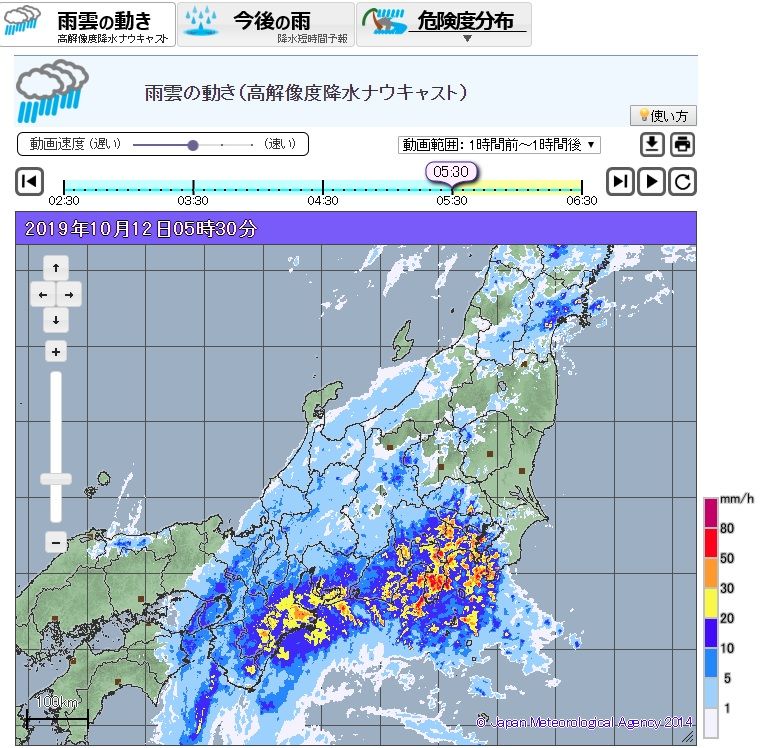Reload the nowcast data
The image size is (764, 748).
click(x=682, y=181)
